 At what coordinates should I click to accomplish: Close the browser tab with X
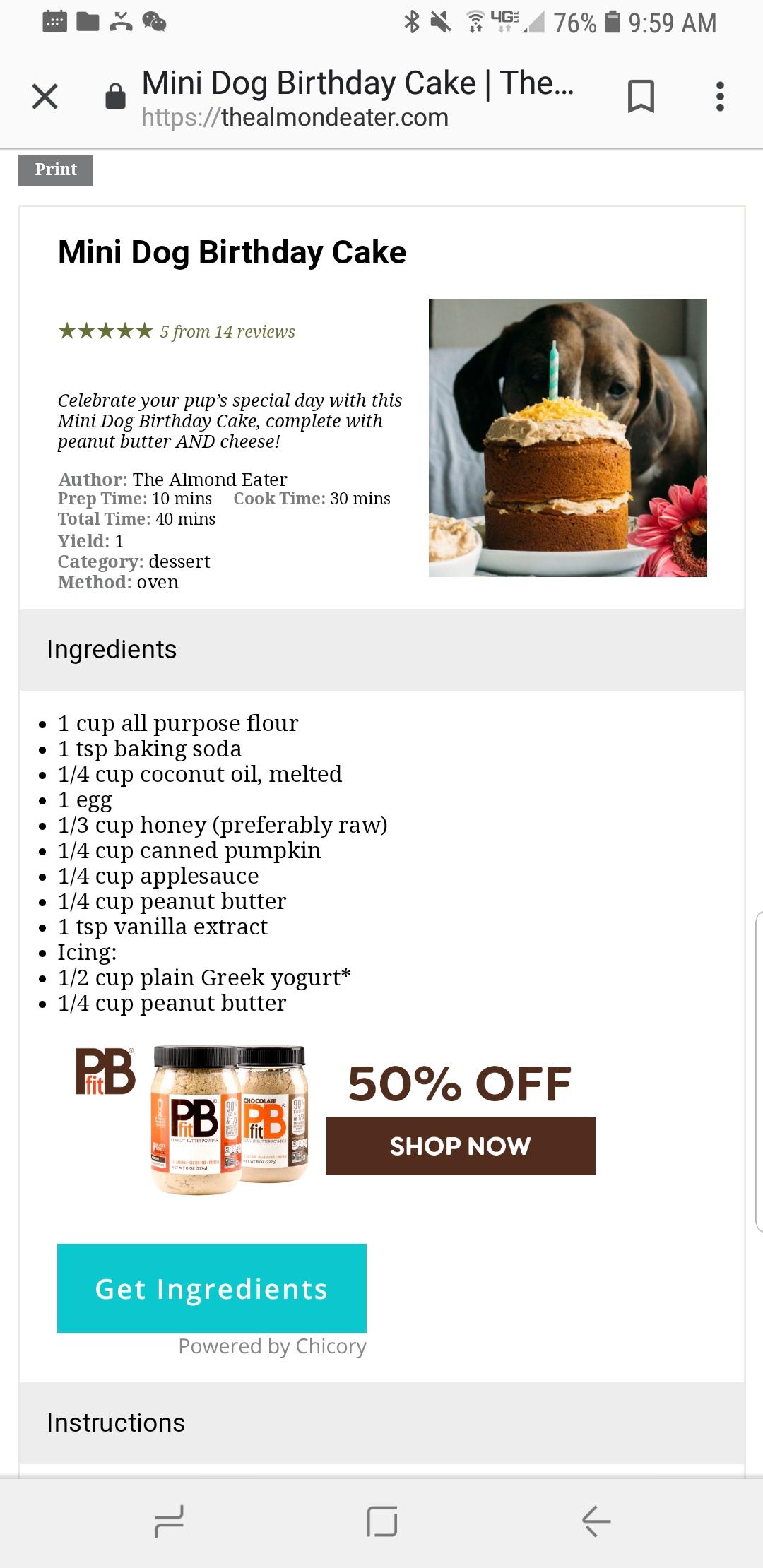45,97
